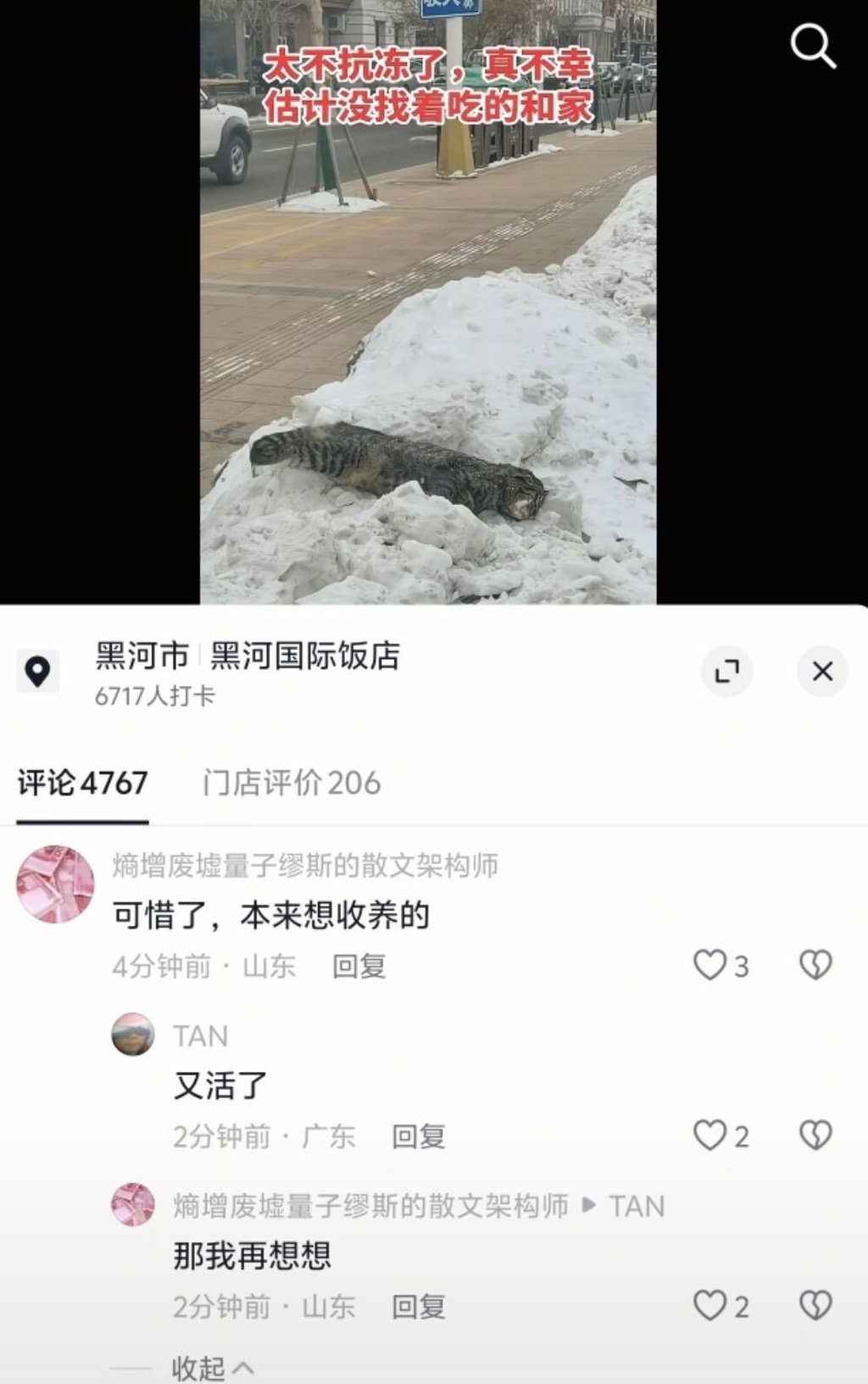Dislike the reply 那我再想想

[815, 1306]
